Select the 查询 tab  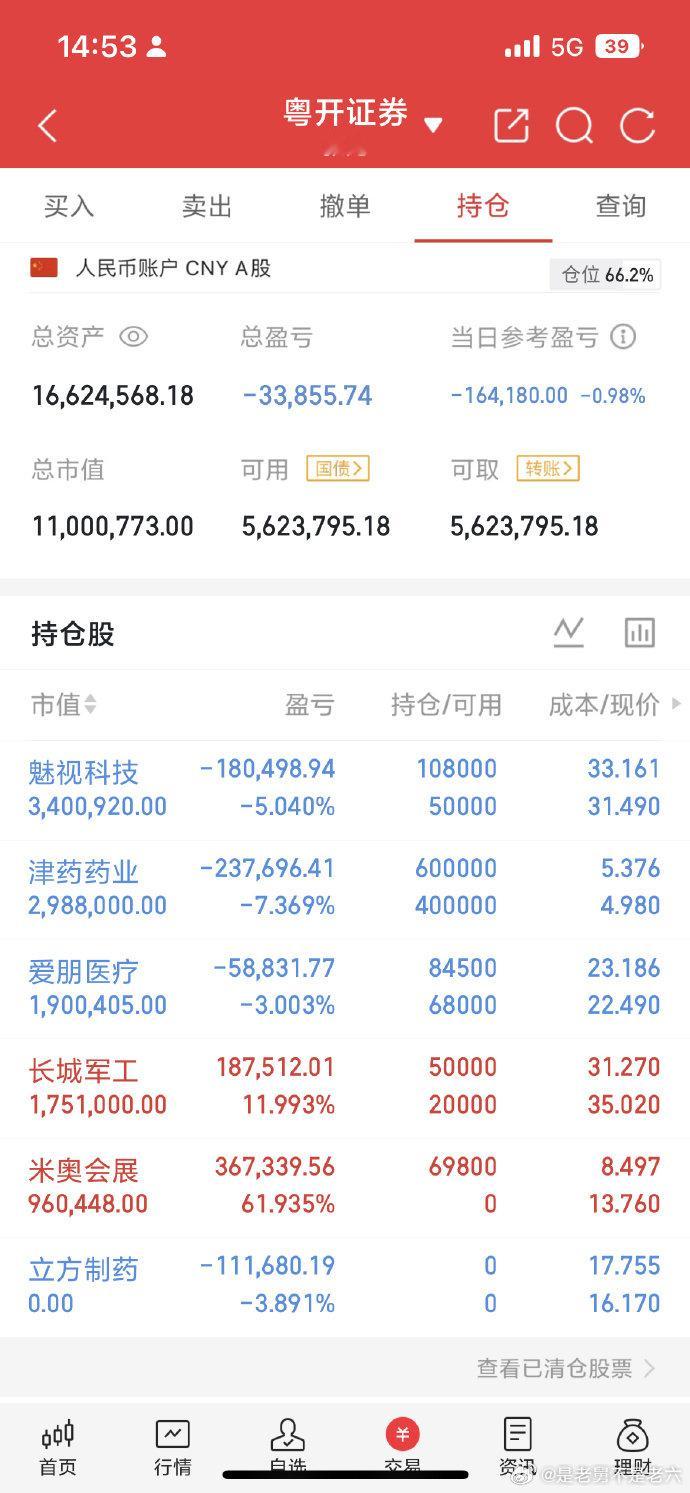pyautogui.click(x=621, y=206)
